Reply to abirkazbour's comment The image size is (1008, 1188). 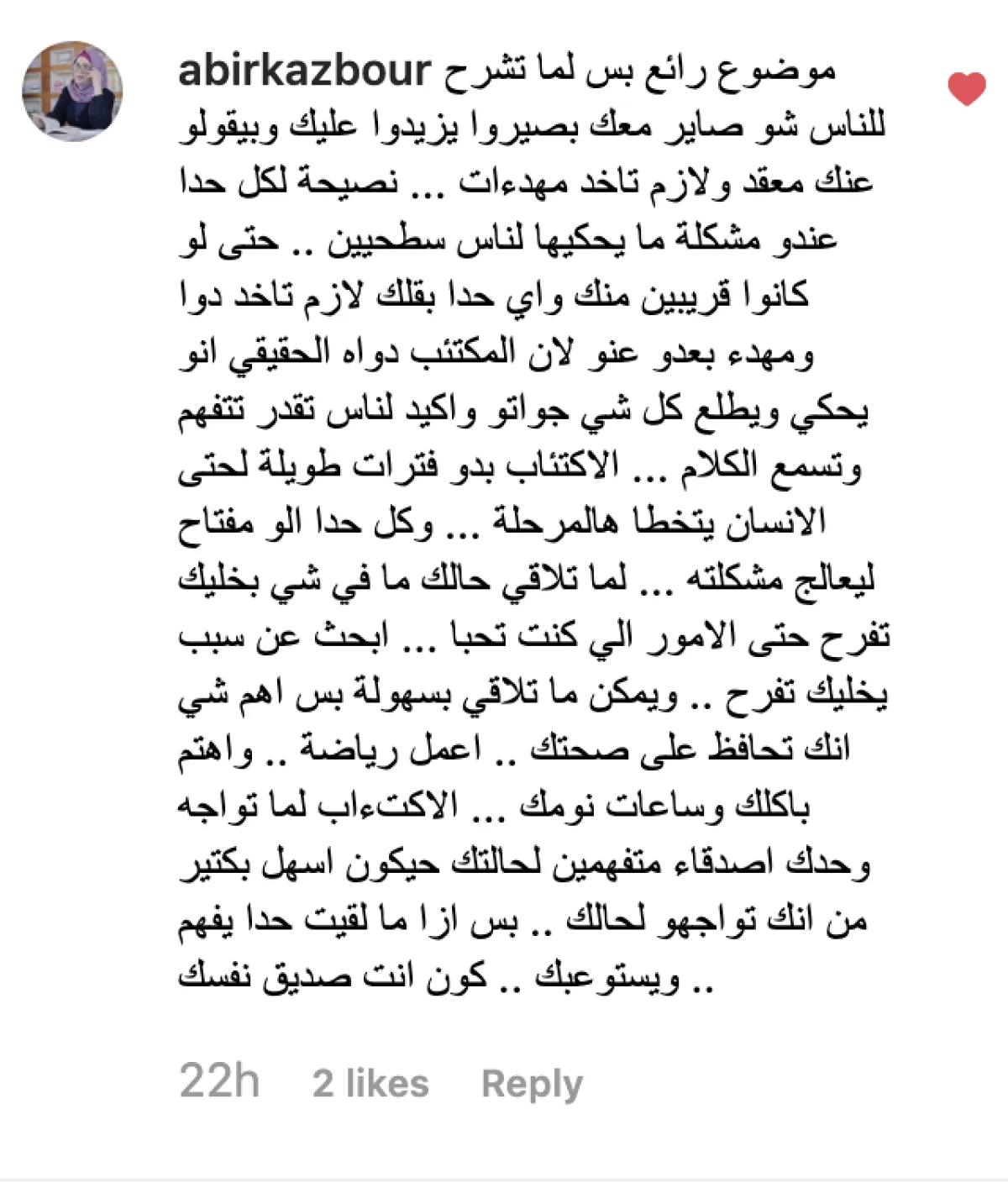532,1084
